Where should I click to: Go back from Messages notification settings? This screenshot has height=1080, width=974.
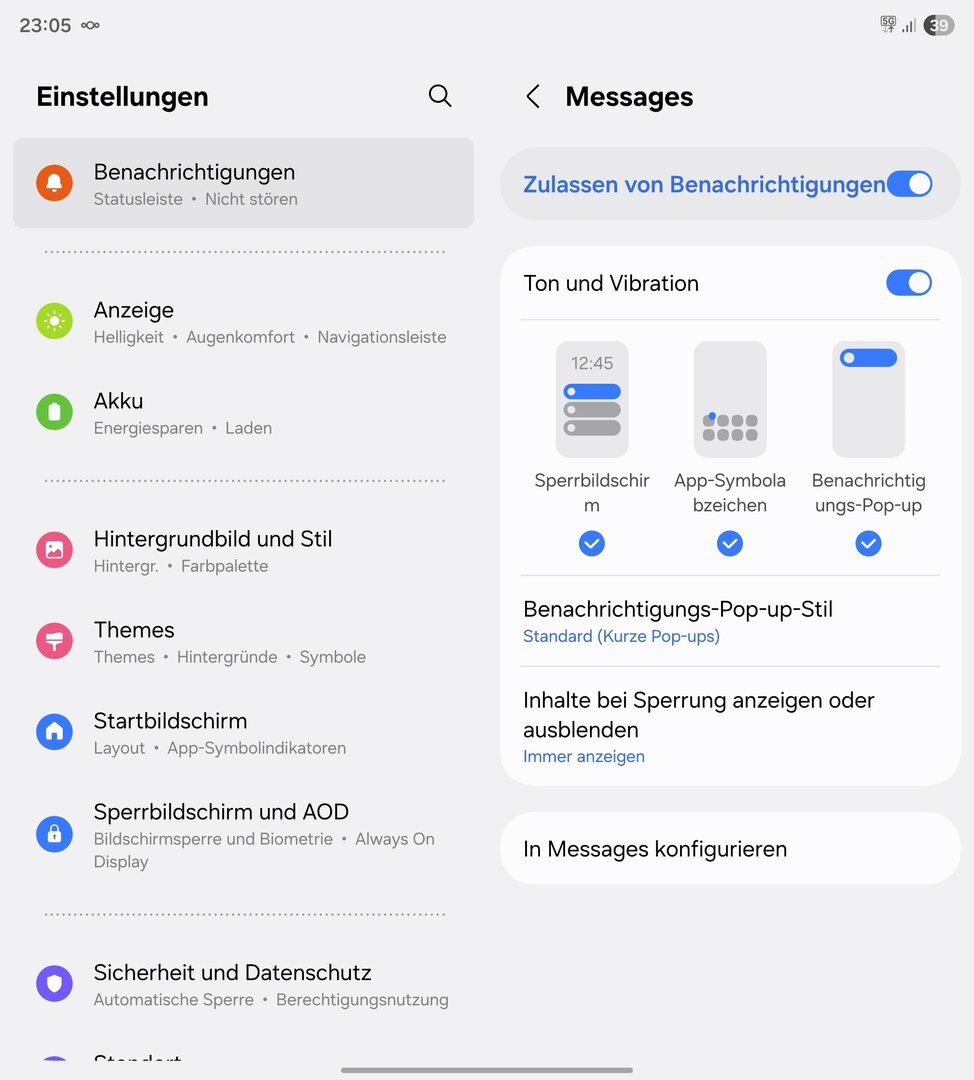[x=533, y=97]
